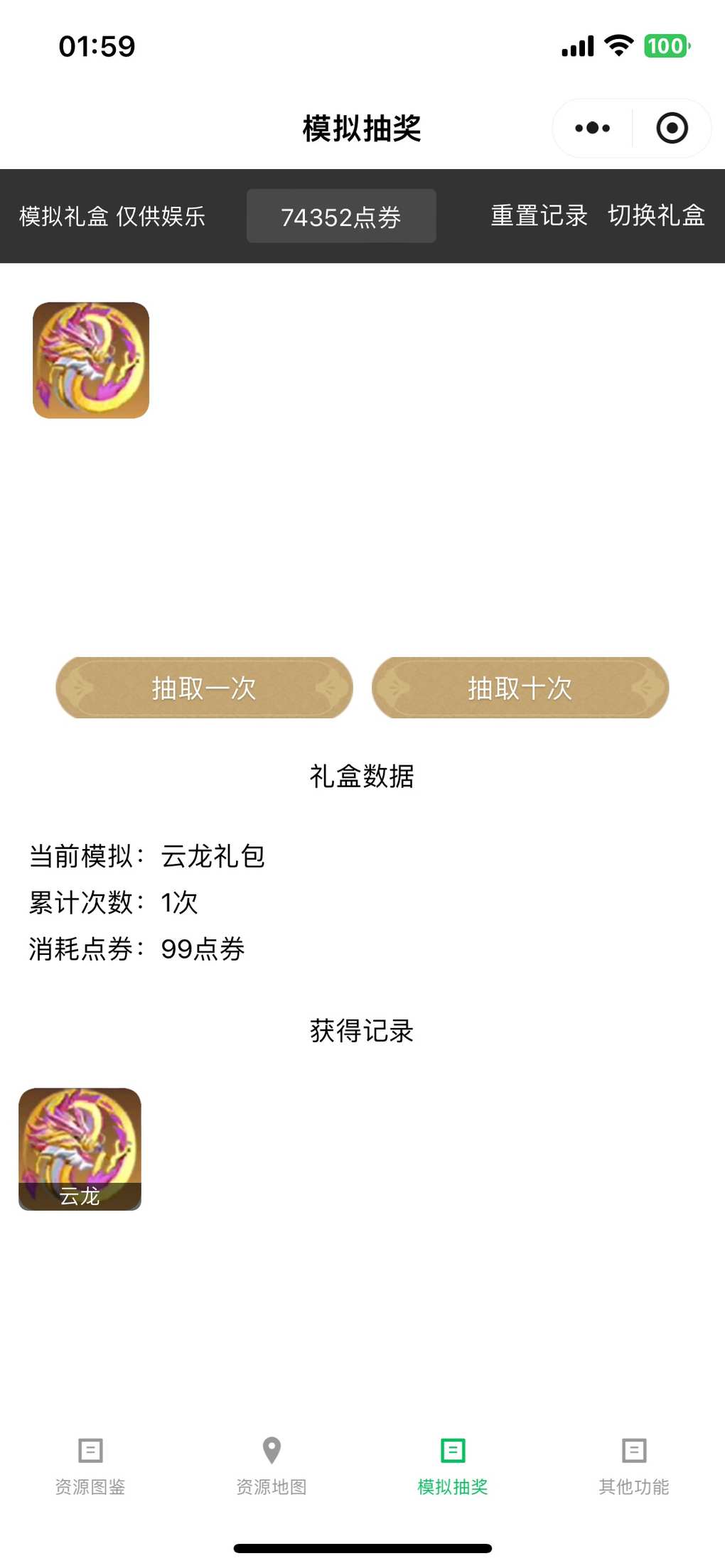Draw once with 抽取一次
Image resolution: width=725 pixels, height=1568 pixels.
click(204, 688)
